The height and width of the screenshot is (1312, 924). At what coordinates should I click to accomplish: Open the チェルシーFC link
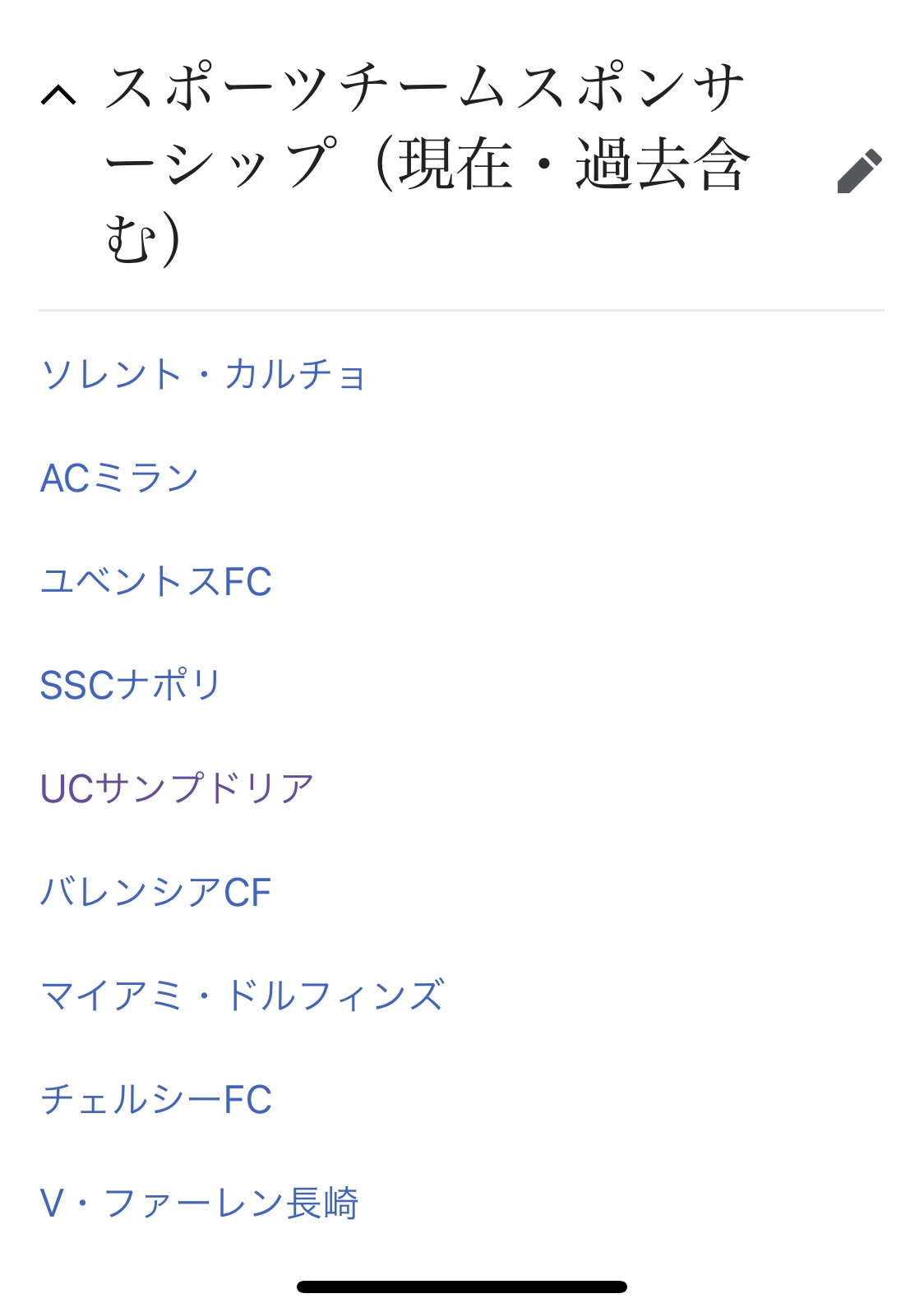point(156,1100)
